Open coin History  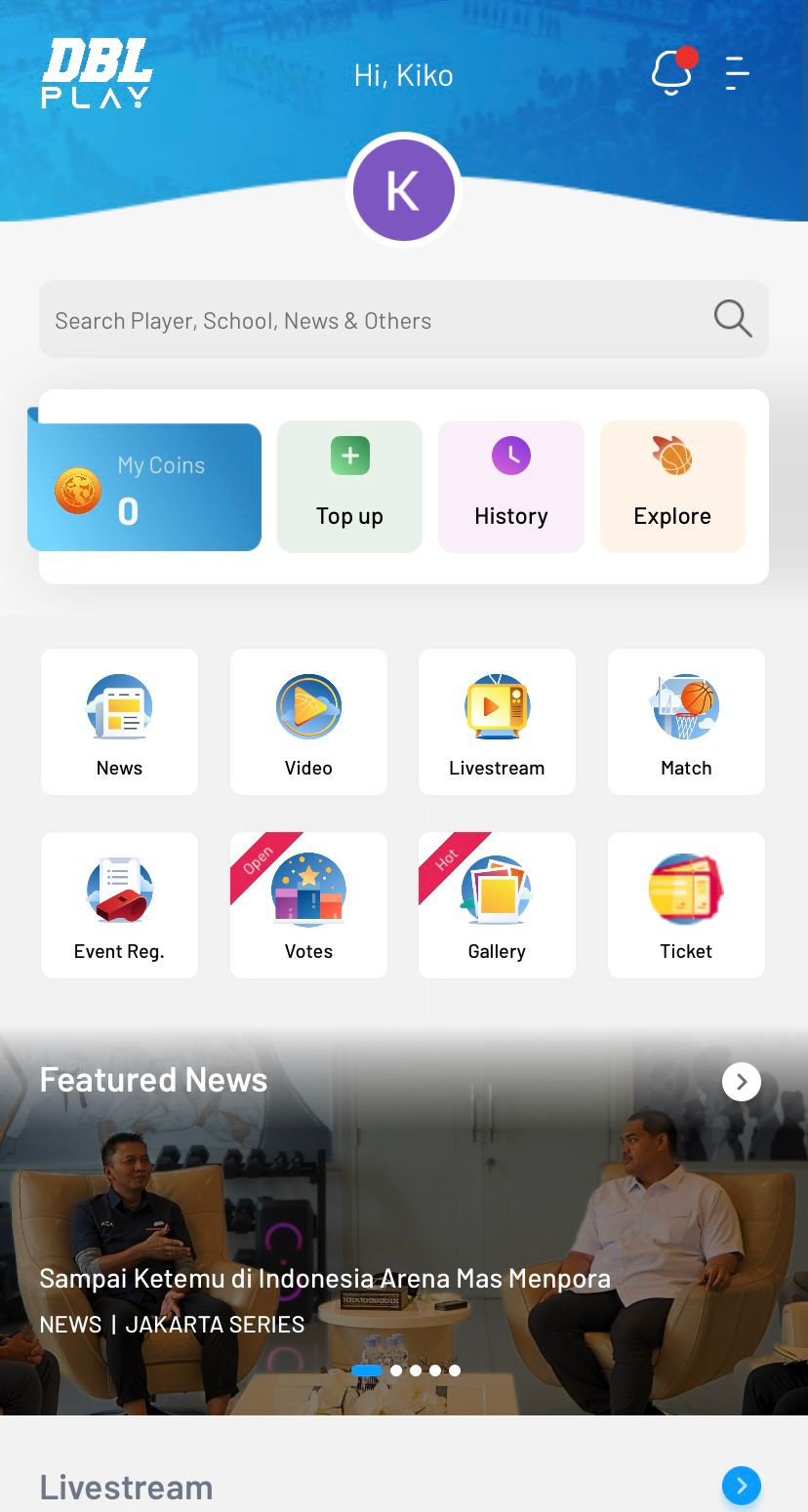(x=510, y=487)
